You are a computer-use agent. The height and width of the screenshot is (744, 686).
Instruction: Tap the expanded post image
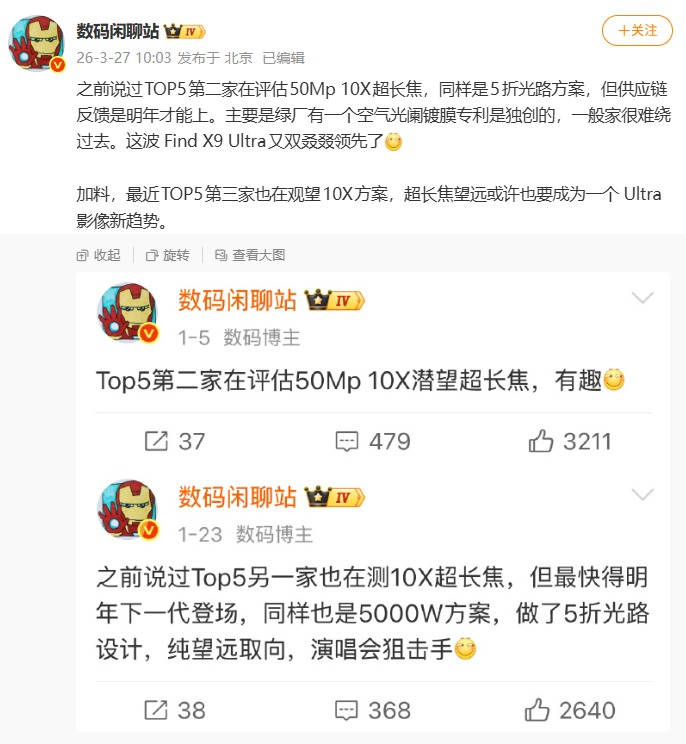375,500
